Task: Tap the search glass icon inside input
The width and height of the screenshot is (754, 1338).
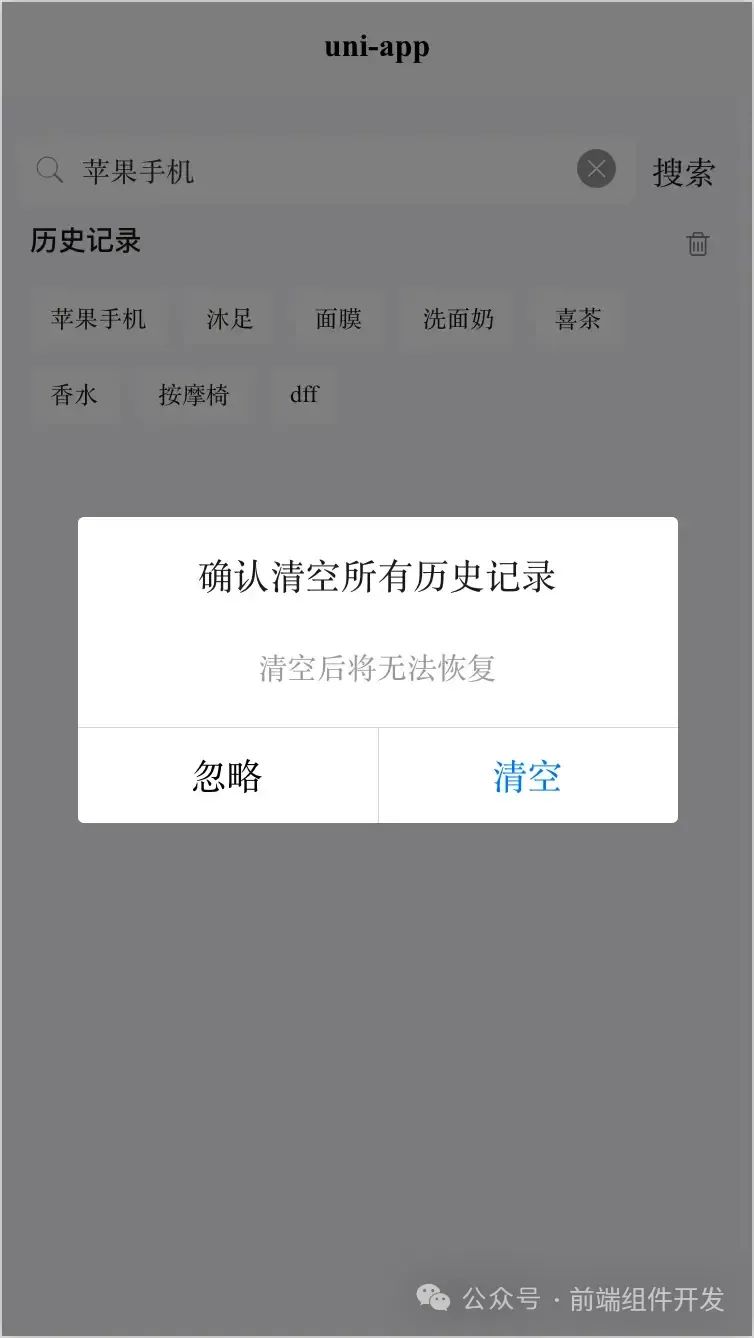Action: pyautogui.click(x=48, y=170)
